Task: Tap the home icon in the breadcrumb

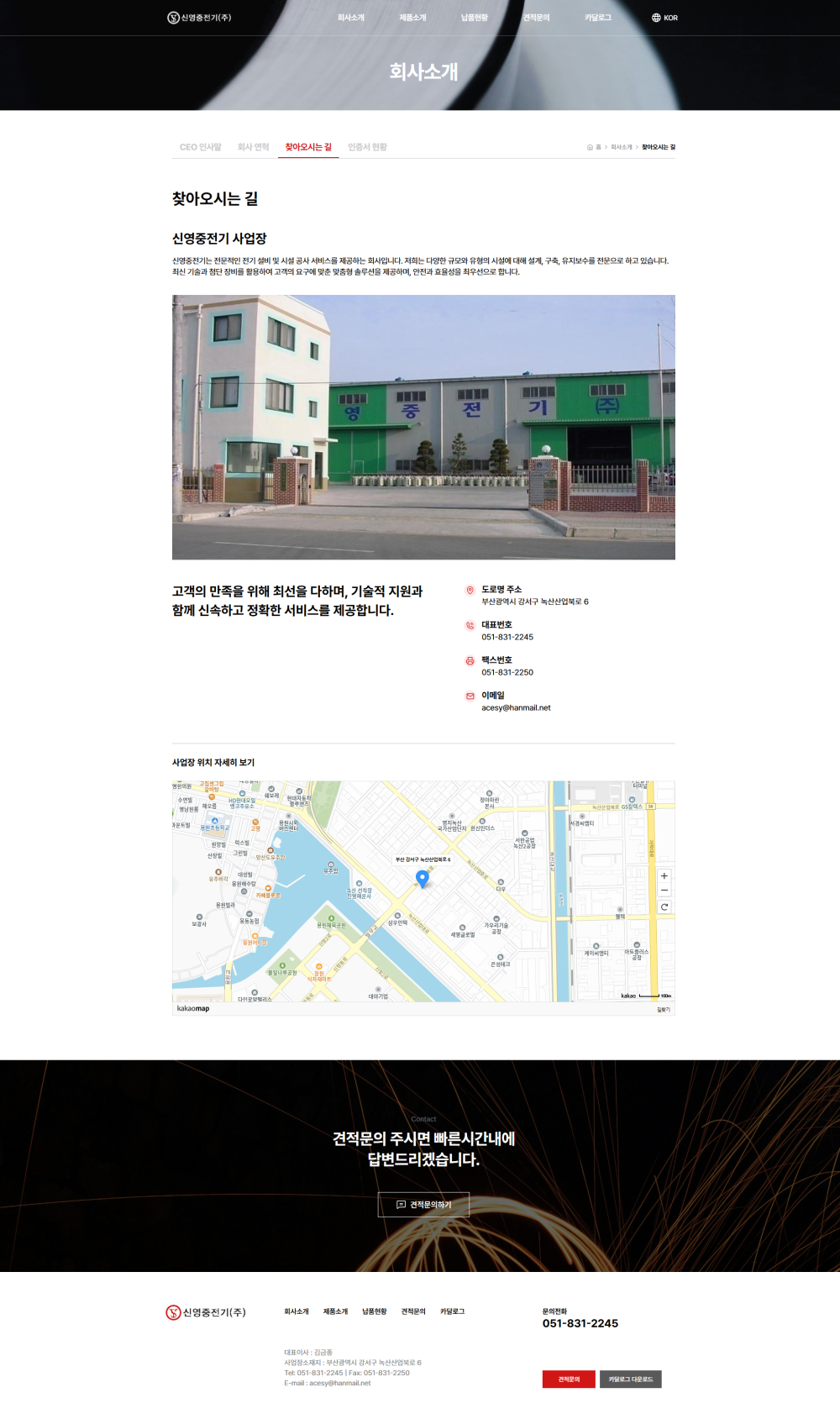Action: pyautogui.click(x=591, y=147)
